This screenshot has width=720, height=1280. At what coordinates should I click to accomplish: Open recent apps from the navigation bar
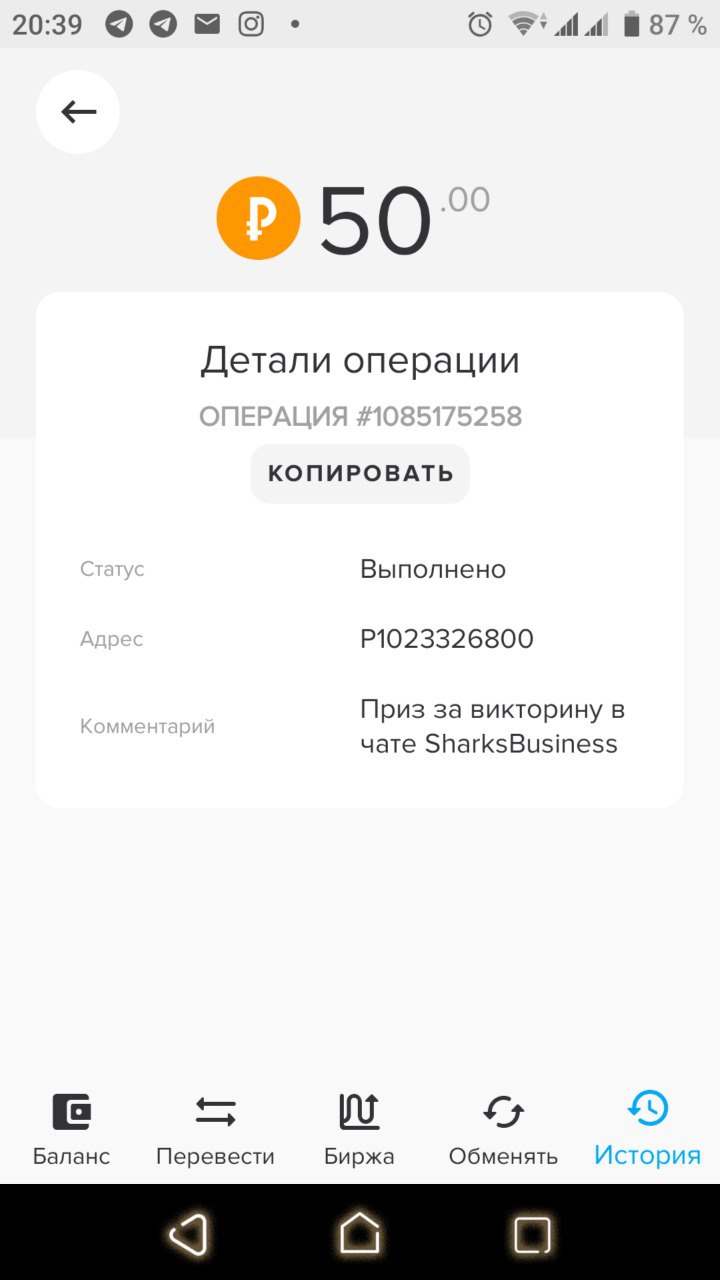click(x=532, y=1234)
